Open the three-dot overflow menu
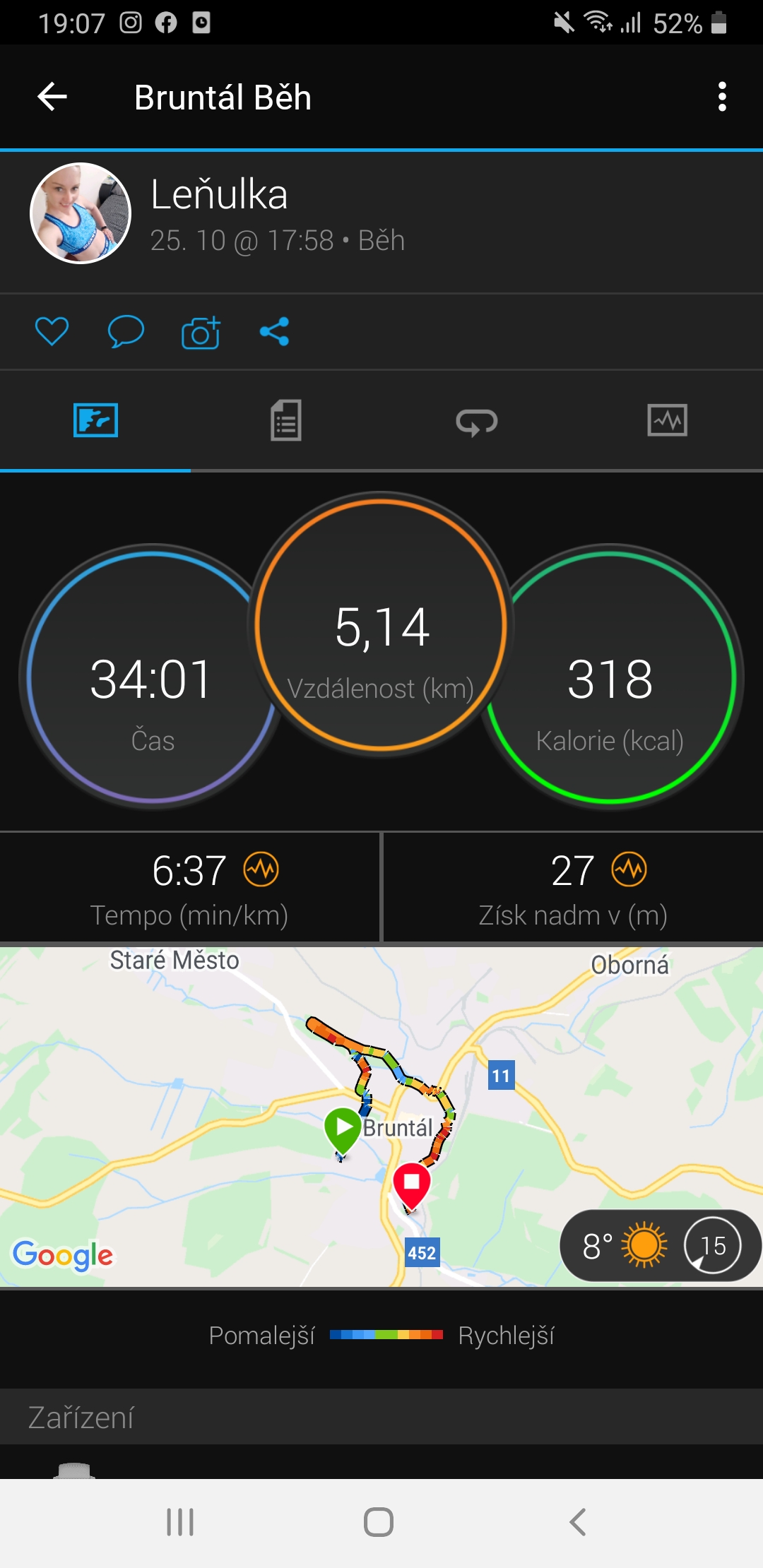The height and width of the screenshot is (1568, 763). (x=721, y=97)
